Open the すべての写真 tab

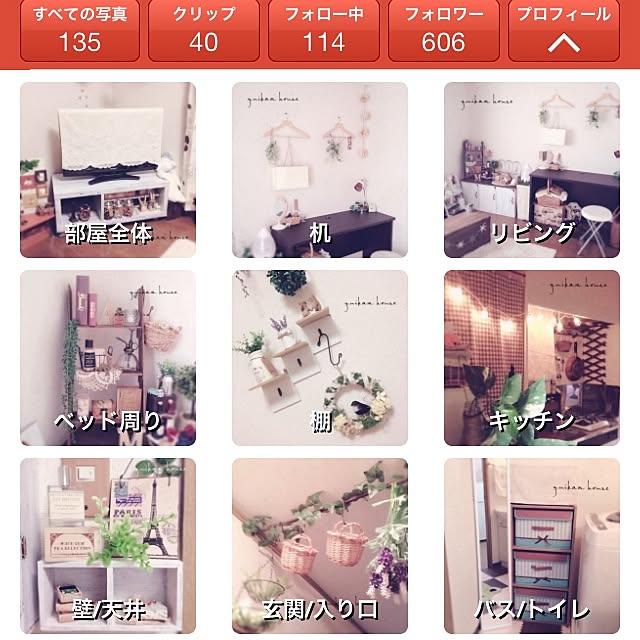(x=80, y=30)
